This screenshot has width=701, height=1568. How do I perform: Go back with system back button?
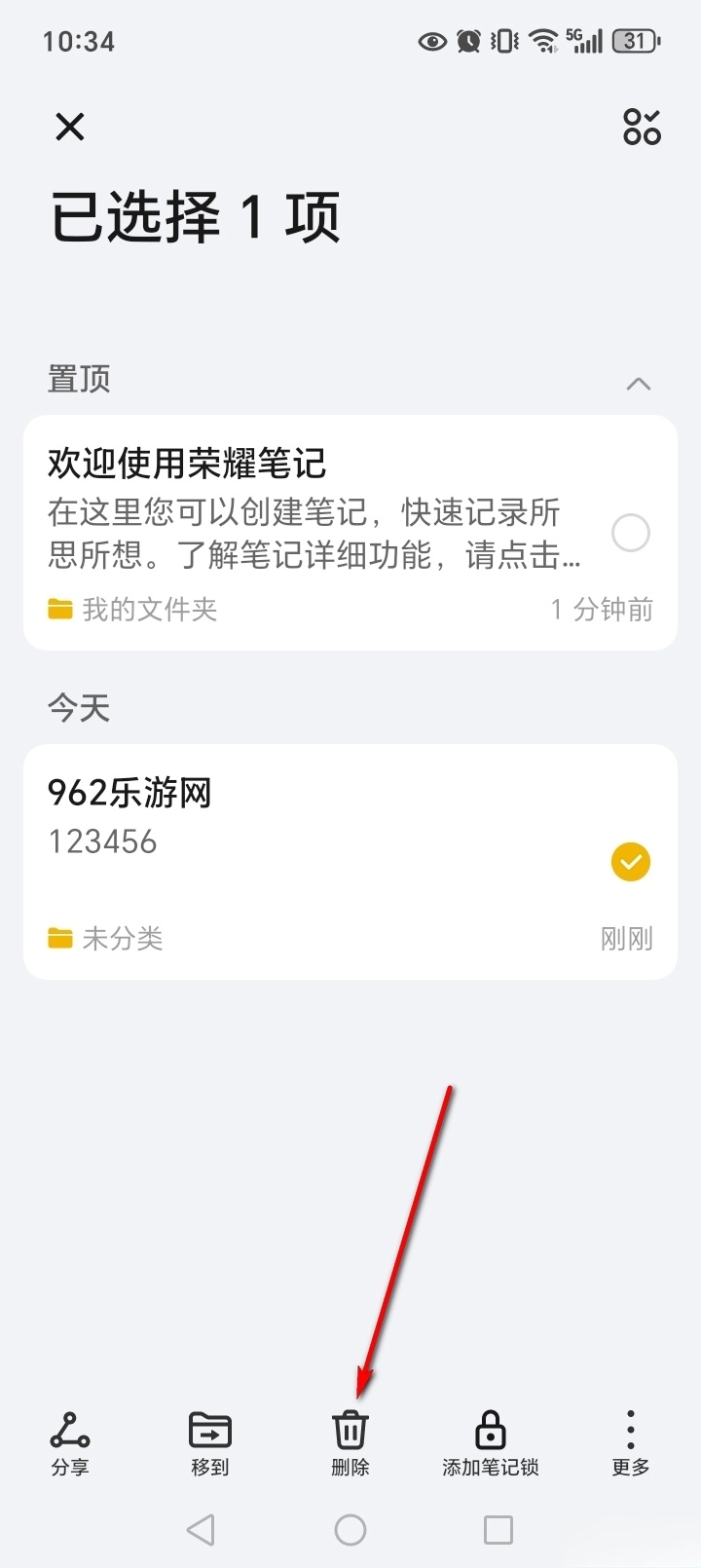201,1530
